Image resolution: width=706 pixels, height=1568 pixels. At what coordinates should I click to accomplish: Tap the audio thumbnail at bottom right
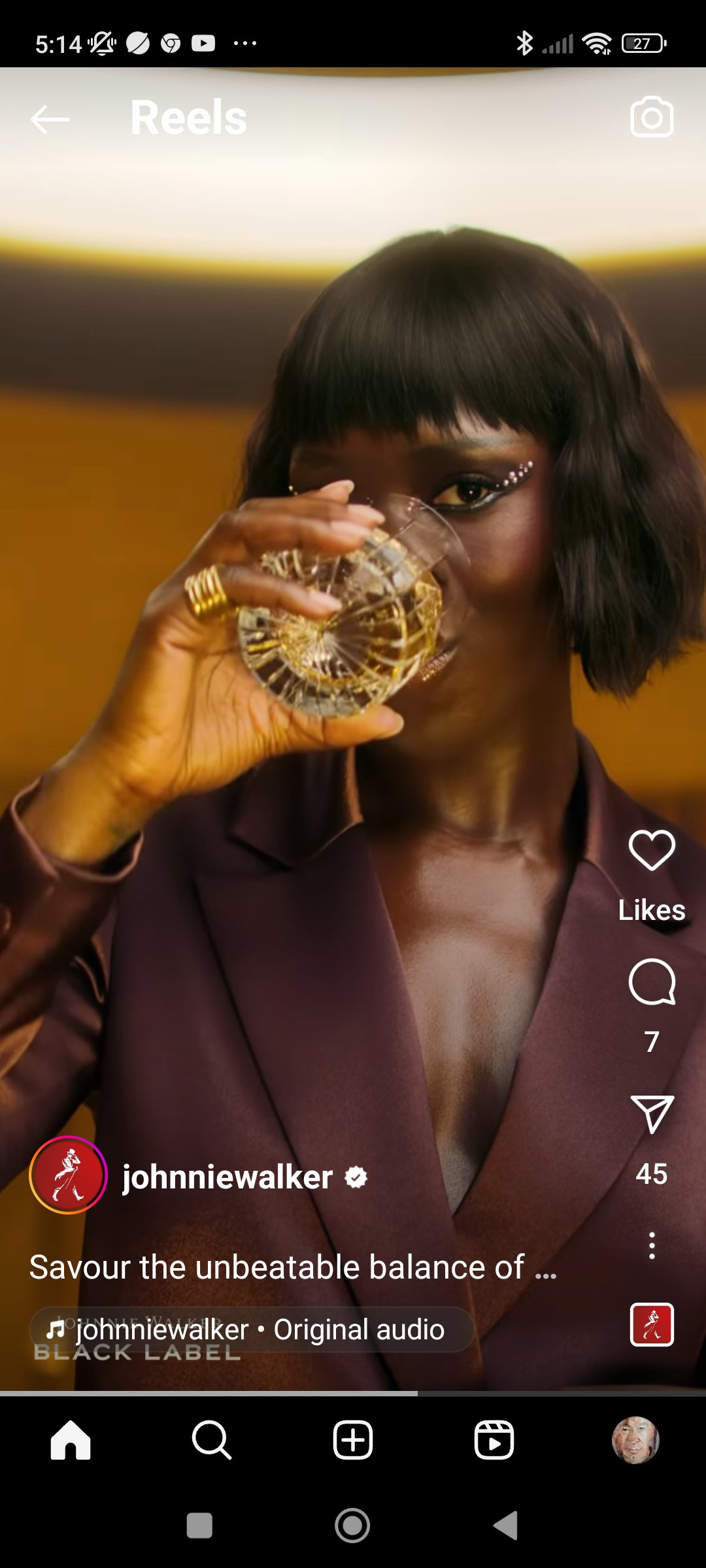point(651,1325)
